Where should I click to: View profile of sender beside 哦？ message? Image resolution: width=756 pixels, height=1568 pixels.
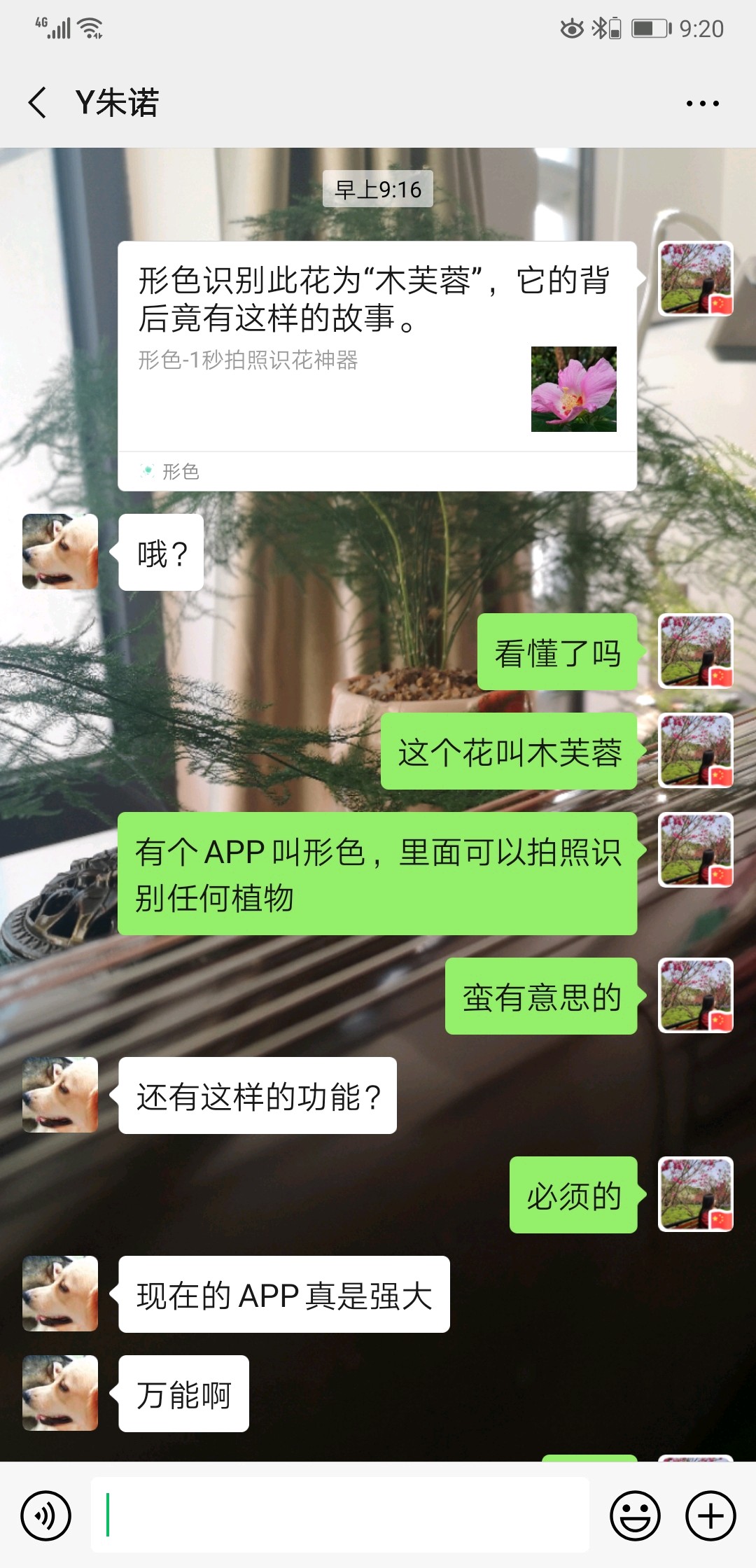[x=60, y=552]
